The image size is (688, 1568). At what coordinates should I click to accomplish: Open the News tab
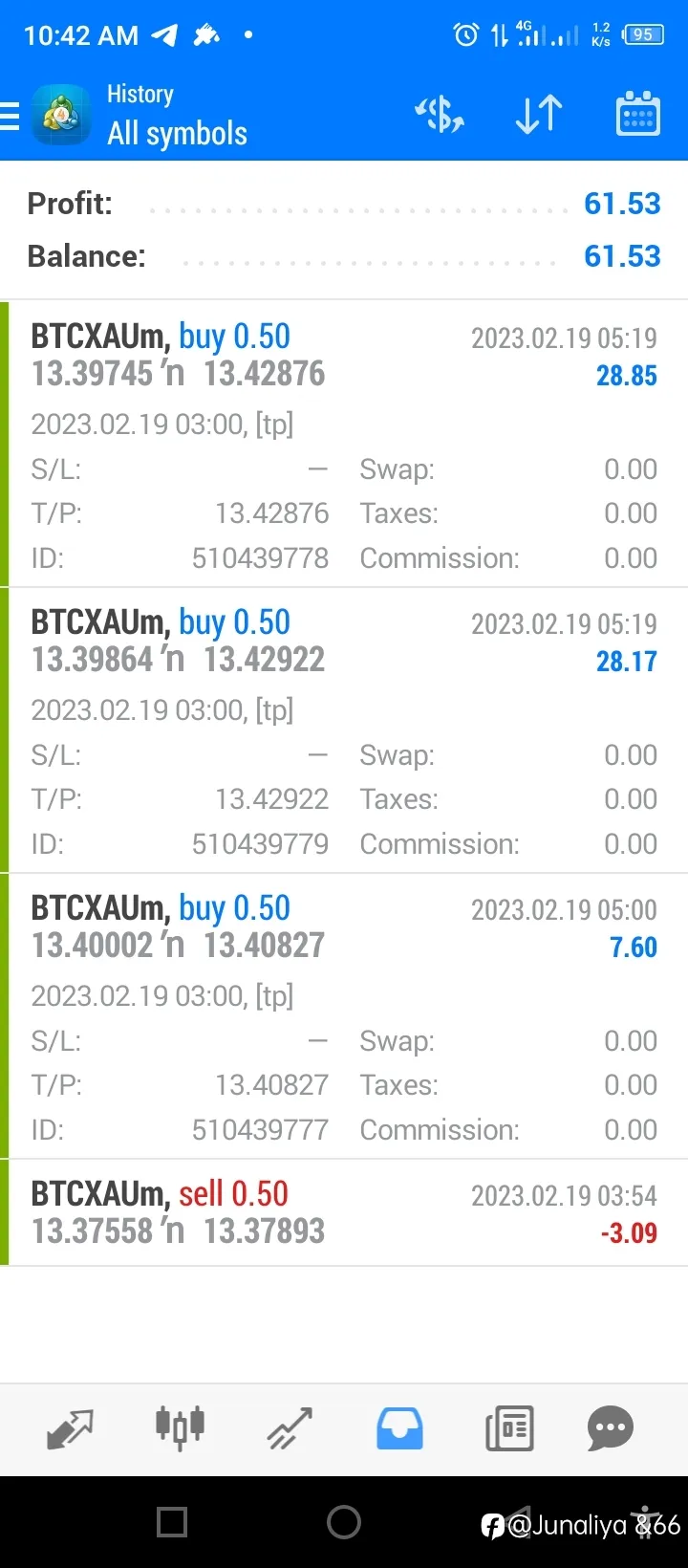click(509, 1430)
